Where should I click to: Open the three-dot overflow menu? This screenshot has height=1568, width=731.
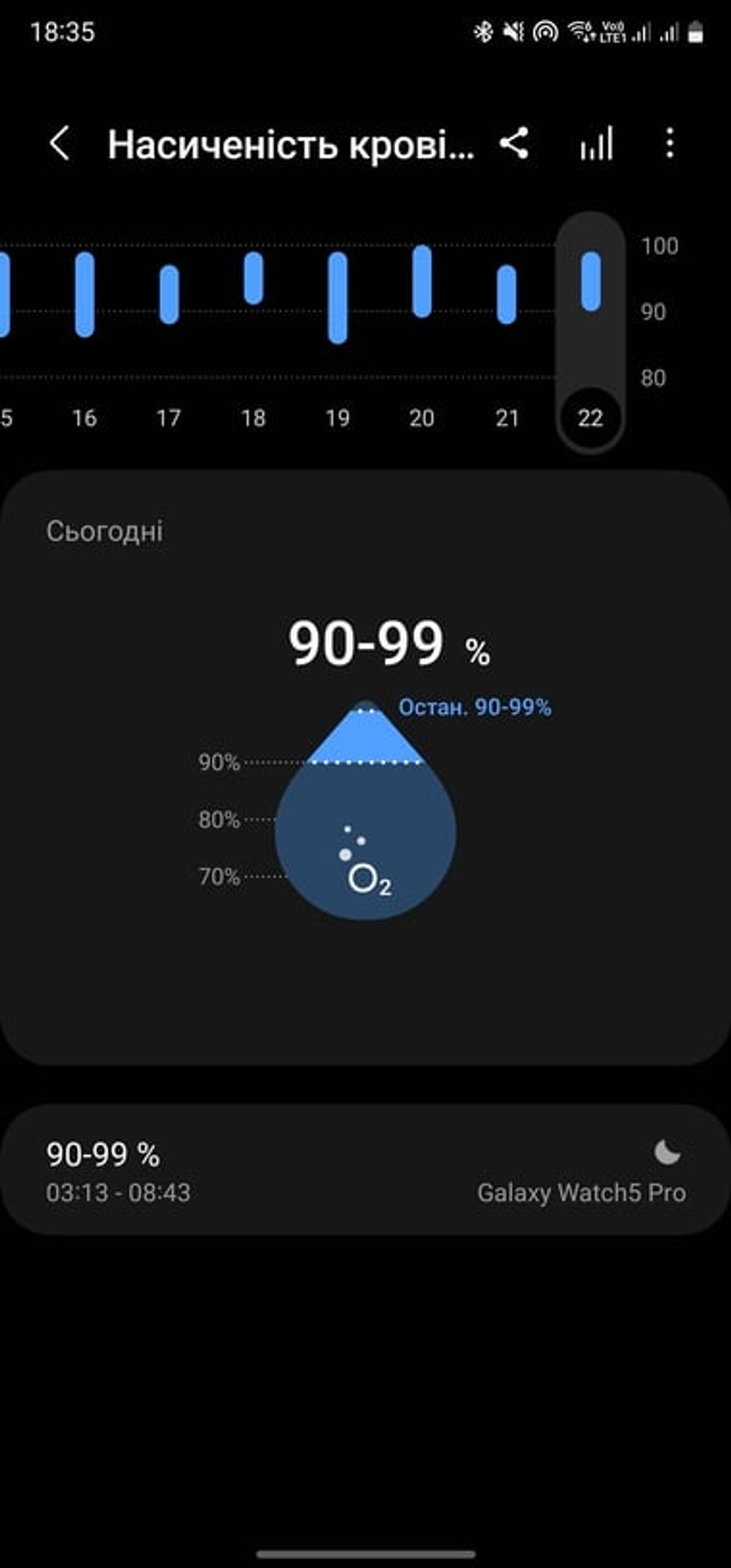(x=670, y=144)
